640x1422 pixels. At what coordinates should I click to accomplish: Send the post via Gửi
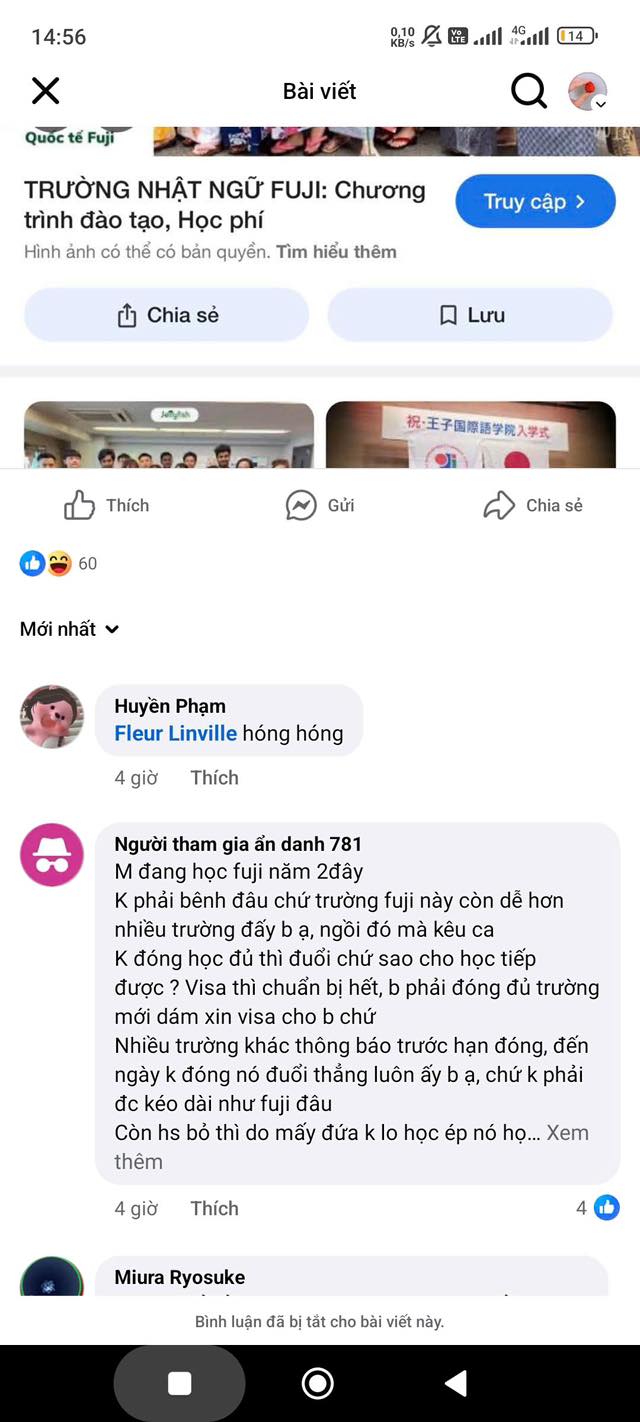320,506
